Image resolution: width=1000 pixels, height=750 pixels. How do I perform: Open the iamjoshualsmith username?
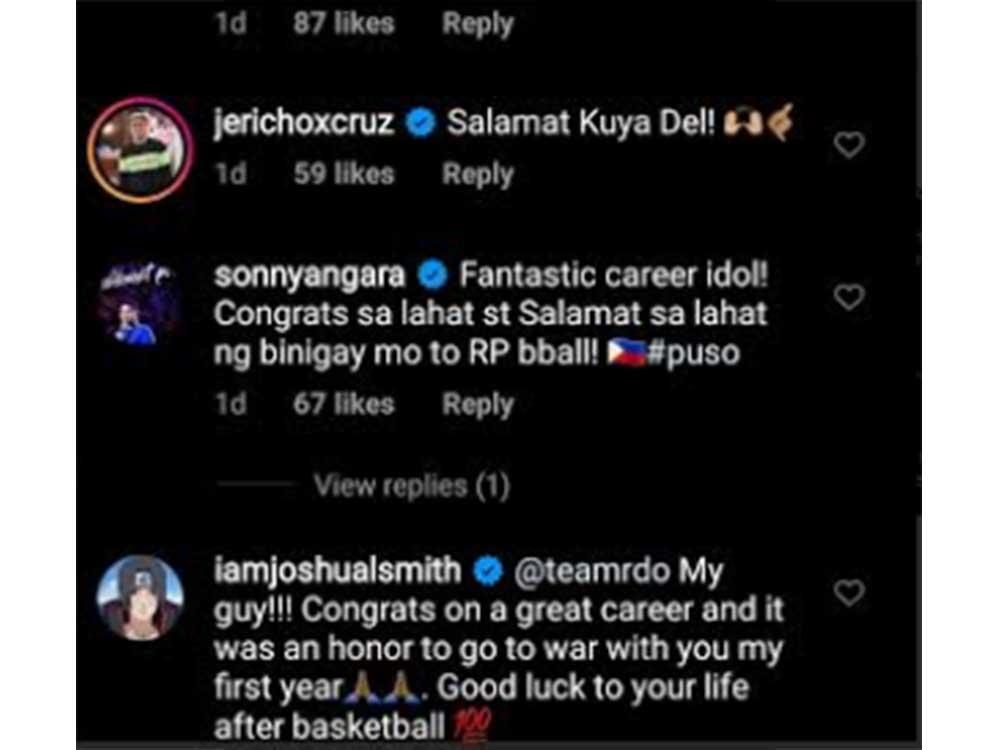point(337,572)
